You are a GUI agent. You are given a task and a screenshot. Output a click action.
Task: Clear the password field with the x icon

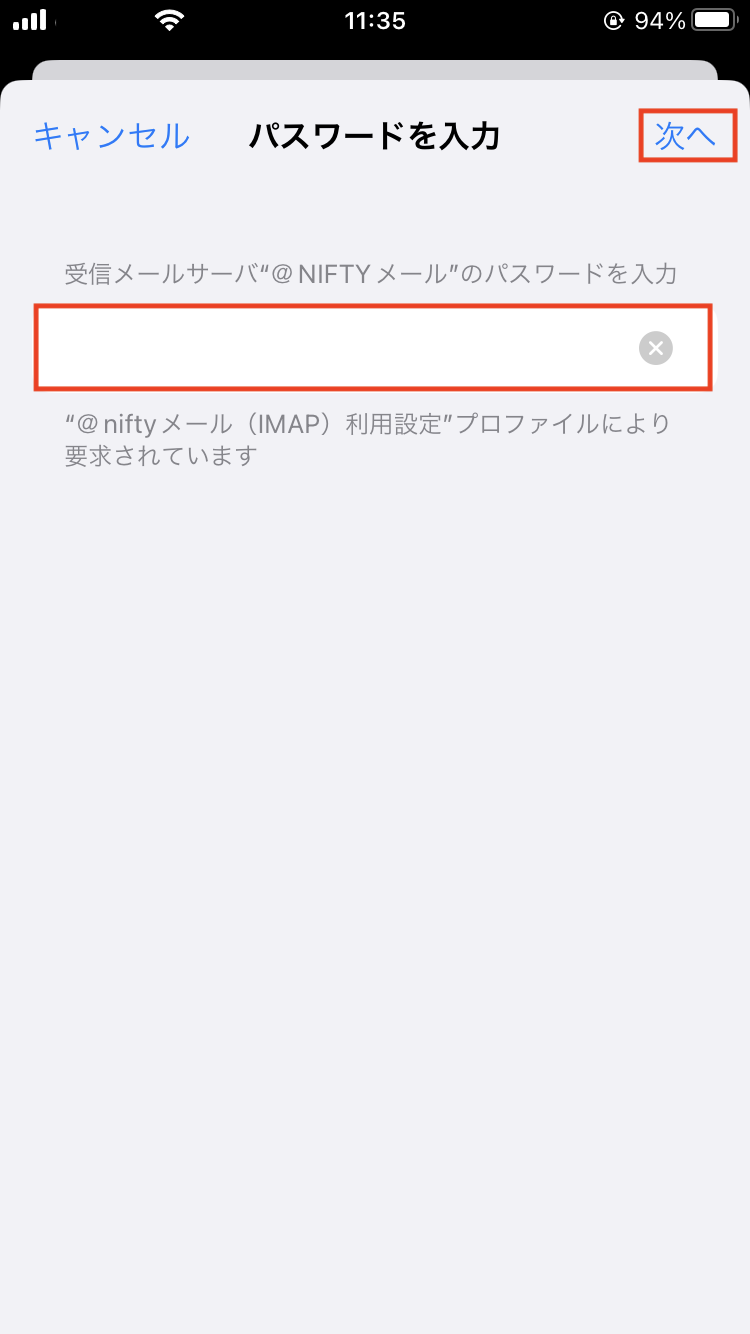tap(656, 348)
